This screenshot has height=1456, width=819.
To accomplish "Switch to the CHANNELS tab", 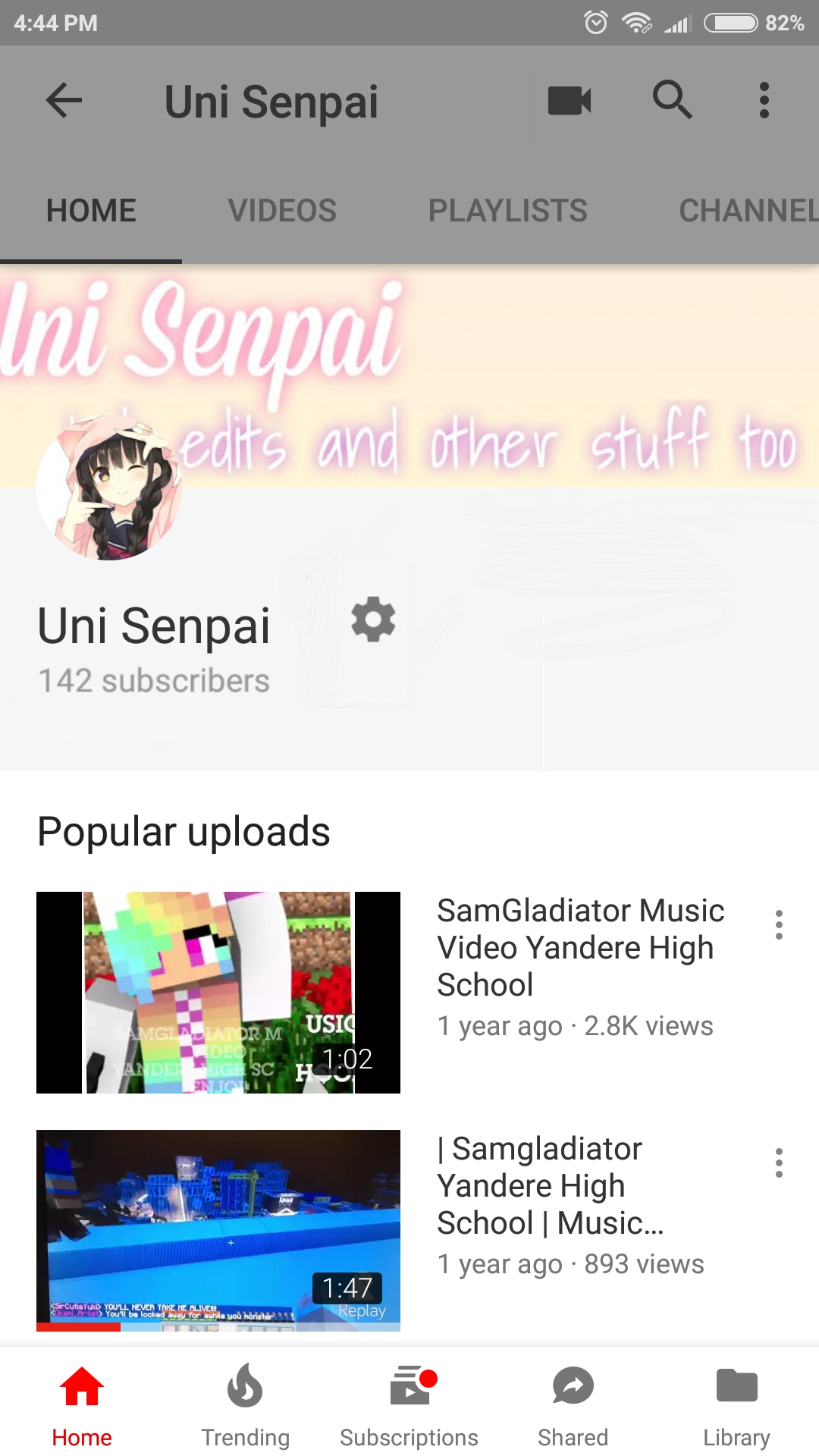I will (x=748, y=211).
